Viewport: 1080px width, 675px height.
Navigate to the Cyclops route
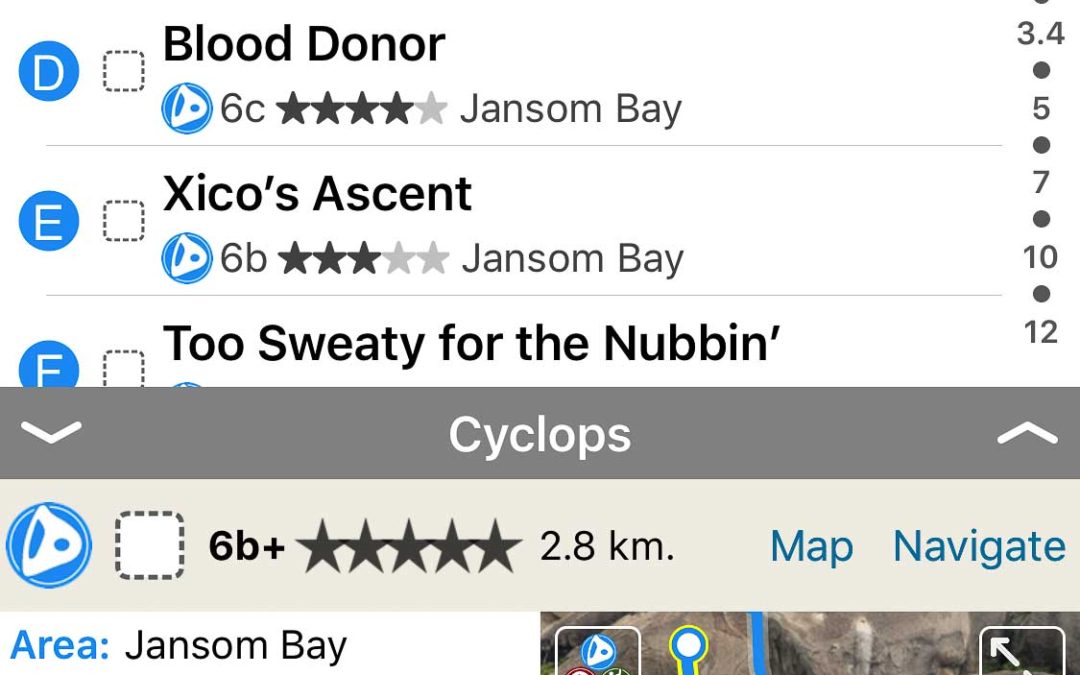[x=978, y=546]
